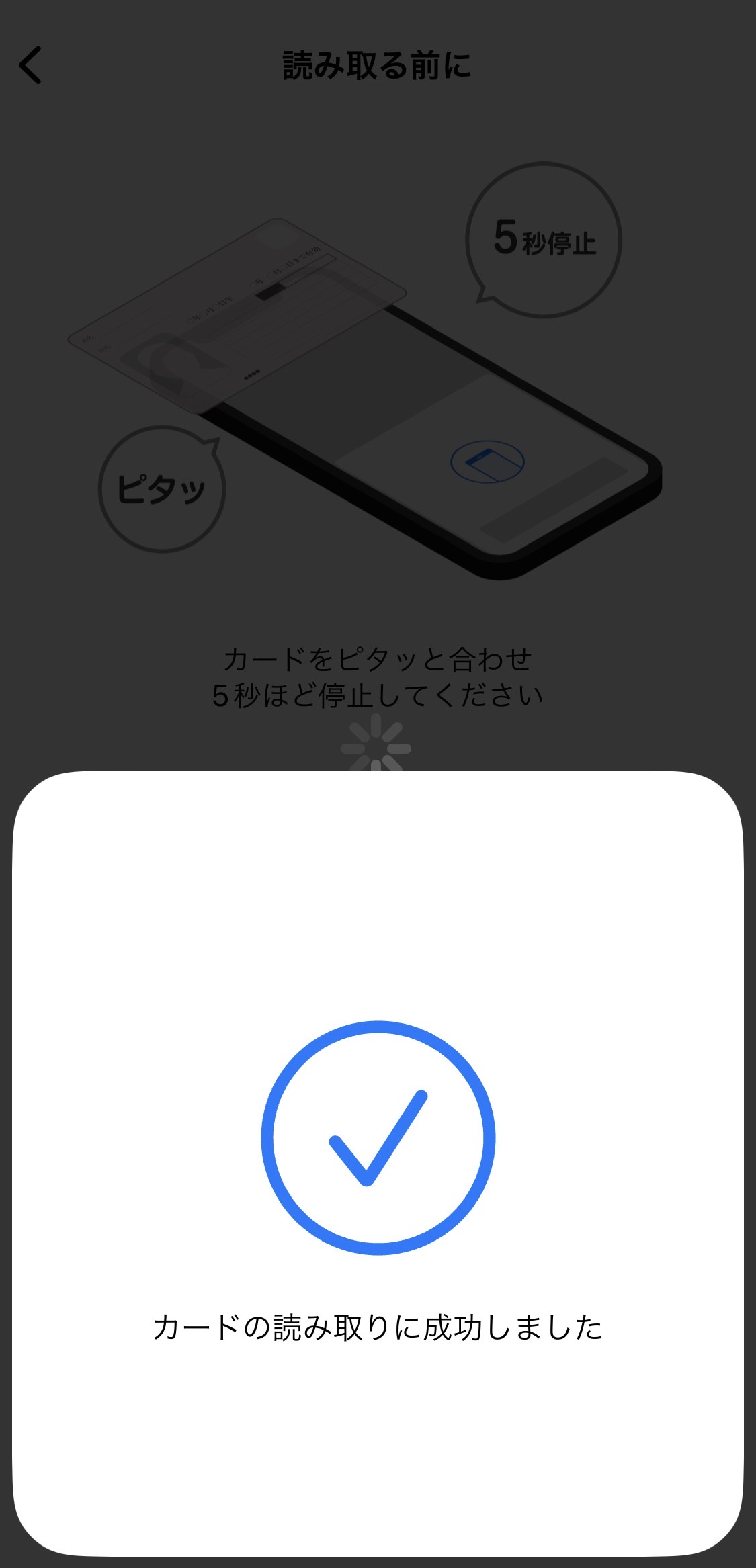Go back using the top-left arrow
Image resolution: width=756 pixels, height=1568 pixels.
point(31,65)
